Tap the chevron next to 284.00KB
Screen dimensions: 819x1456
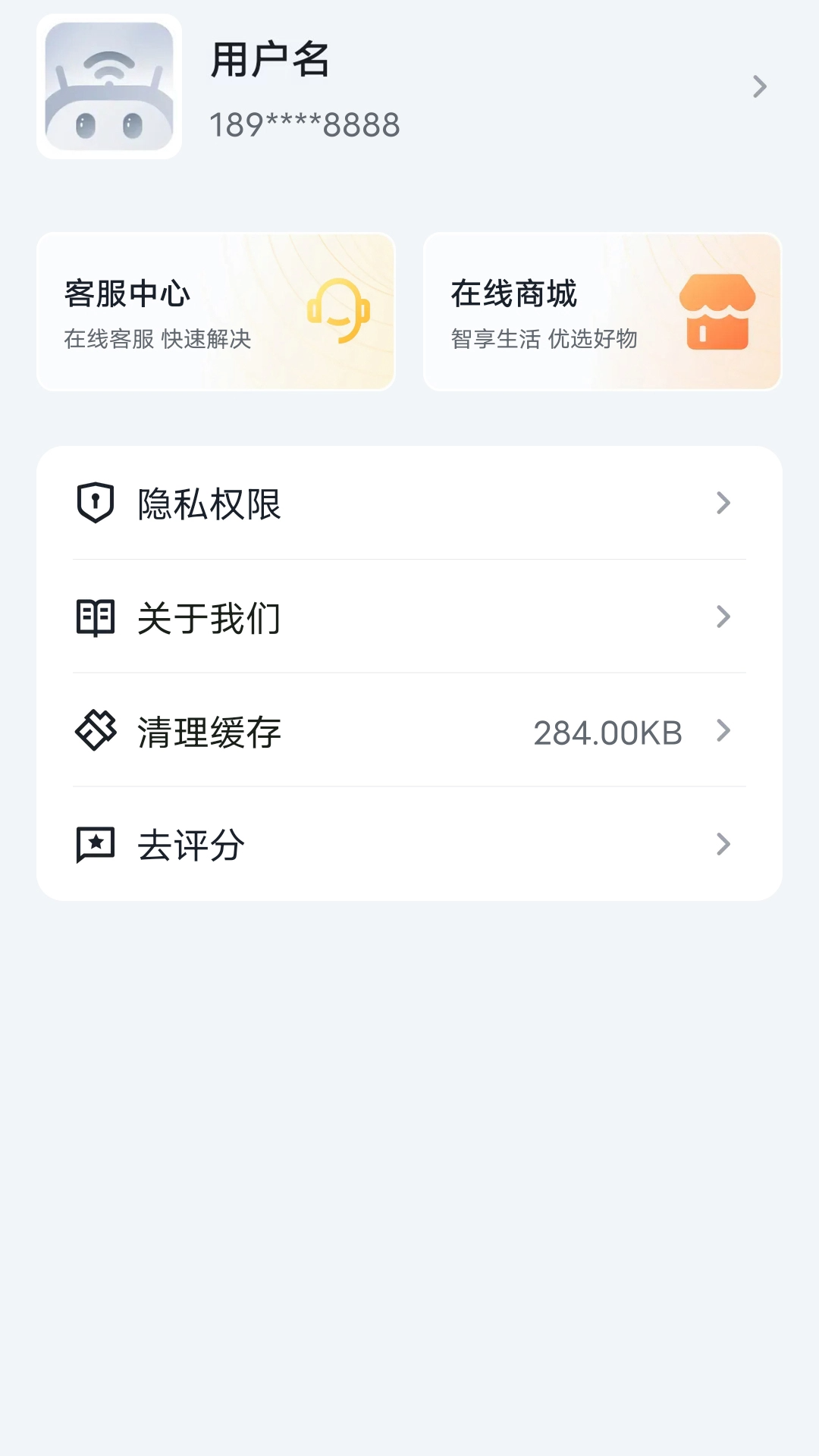click(723, 731)
